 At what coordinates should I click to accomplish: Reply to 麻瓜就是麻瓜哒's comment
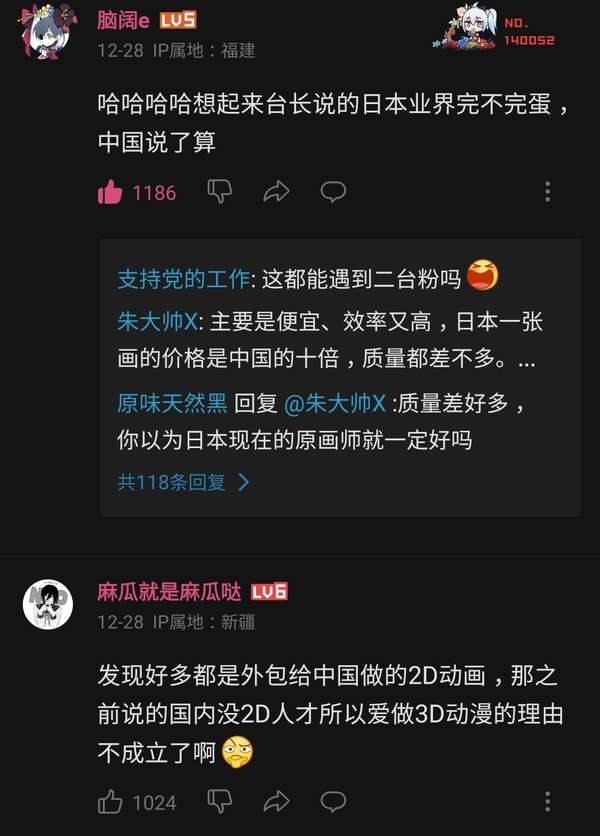(333, 801)
